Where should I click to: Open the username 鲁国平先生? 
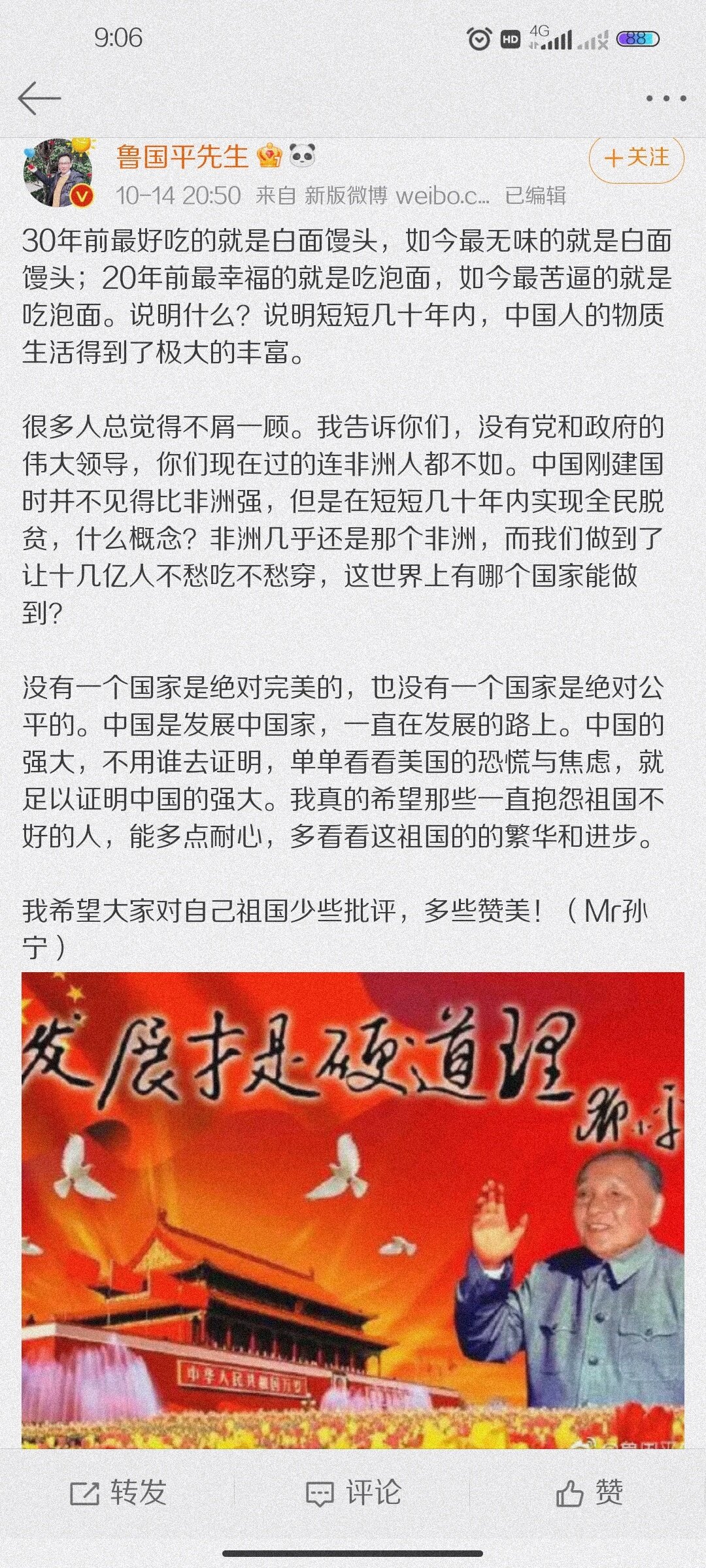[182, 157]
